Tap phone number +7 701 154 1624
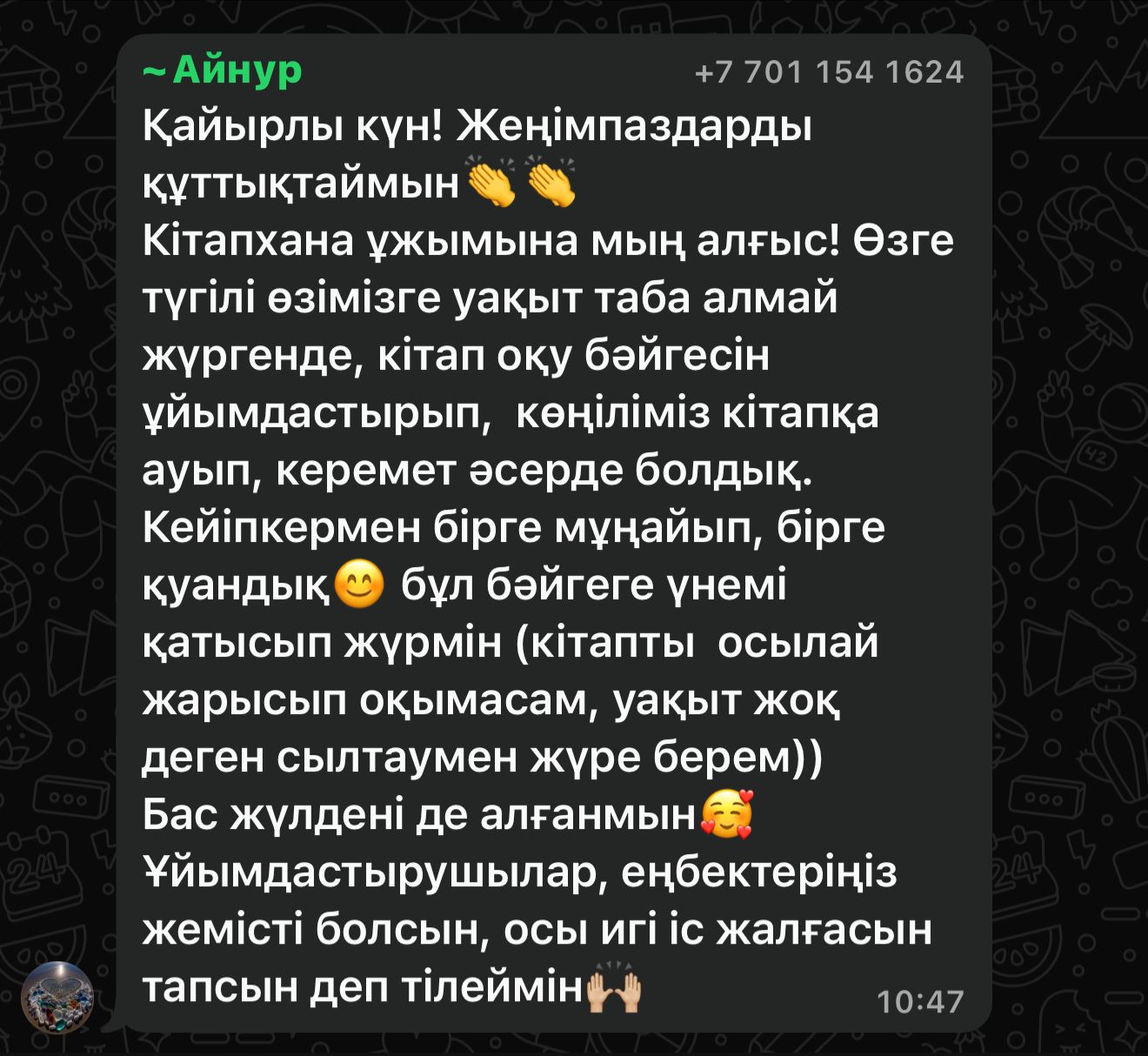This screenshot has height=1056, width=1148. (830, 72)
